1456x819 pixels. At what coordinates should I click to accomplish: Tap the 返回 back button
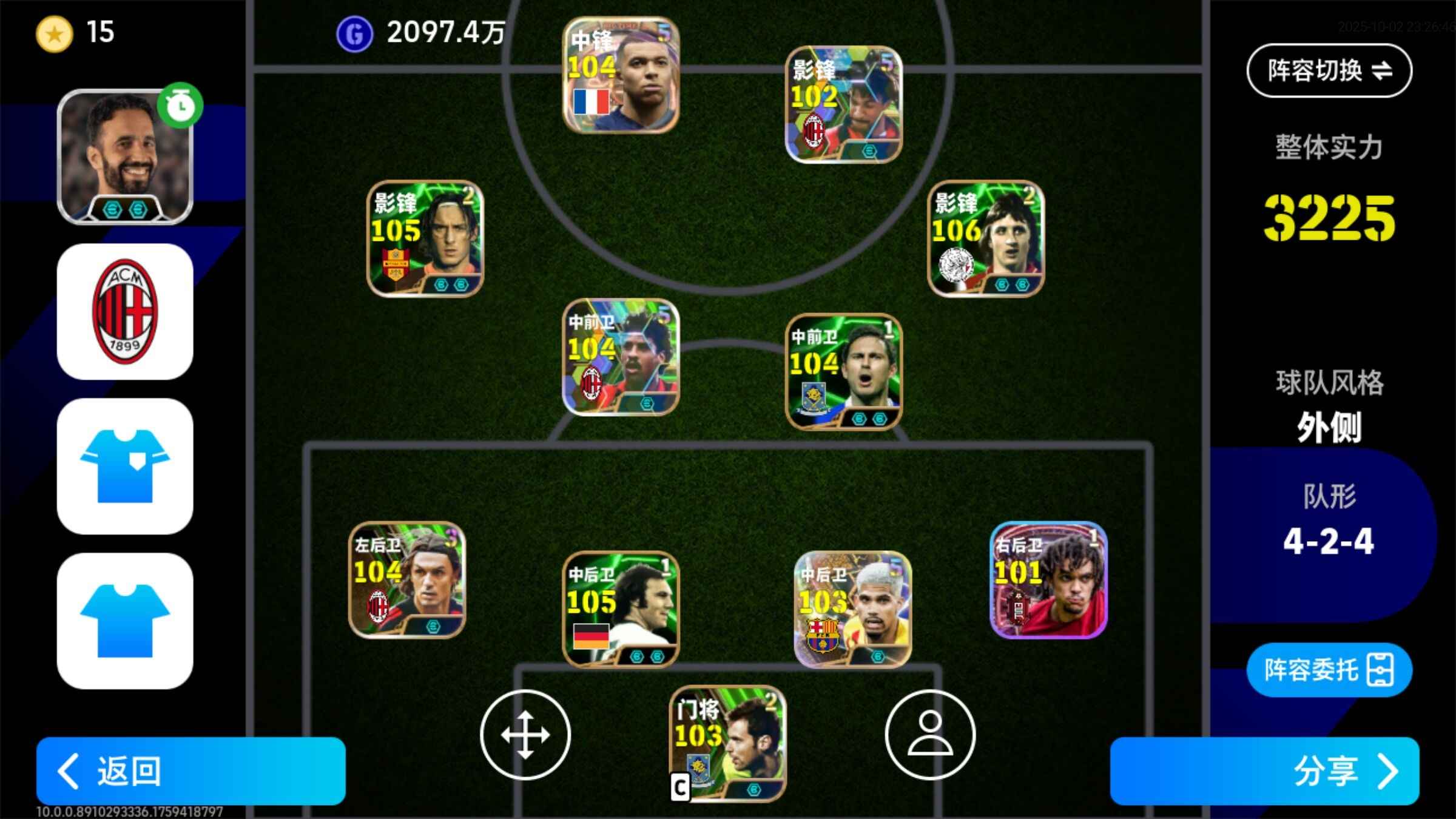pyautogui.click(x=190, y=770)
